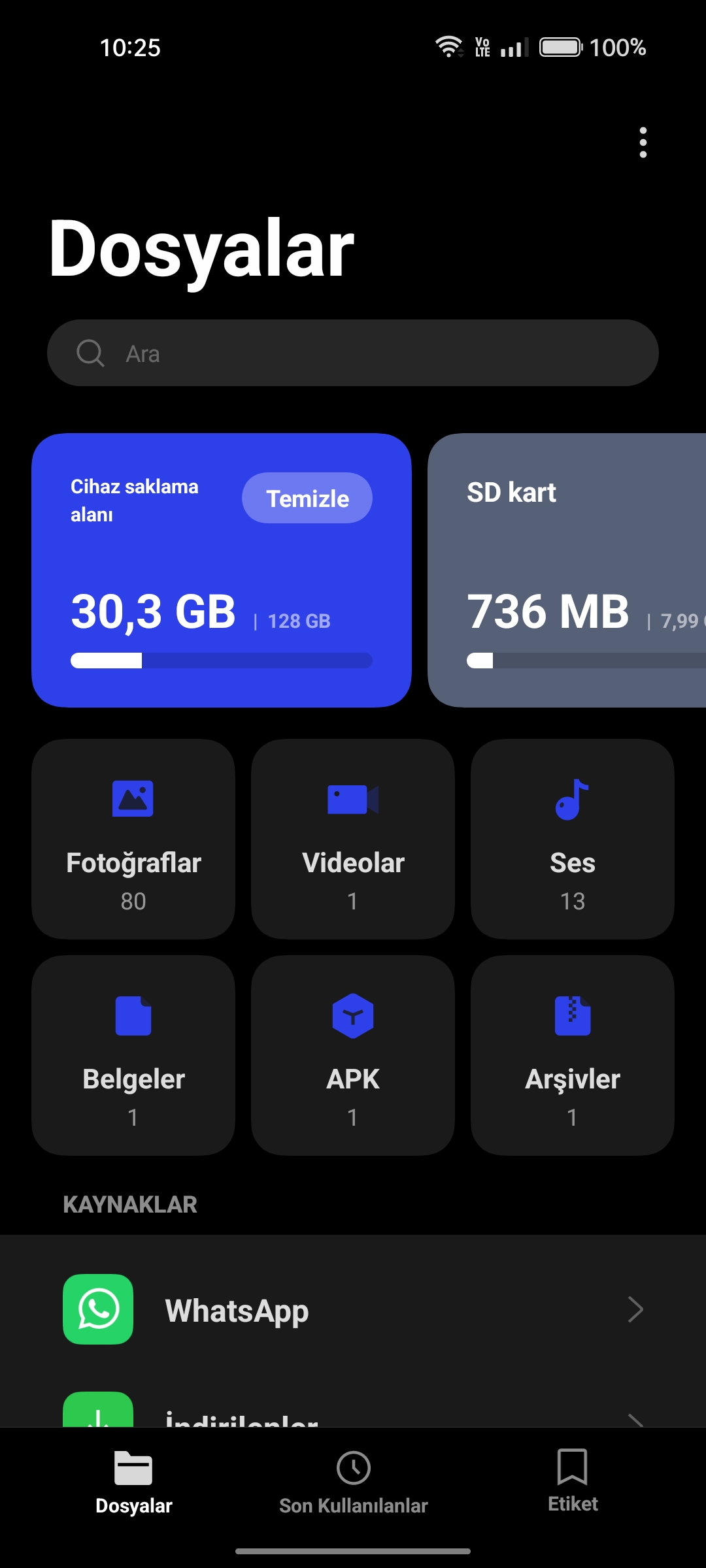Viewport: 706px width, 1568px height.
Task: Tap the Temizle clean button
Action: pos(307,498)
